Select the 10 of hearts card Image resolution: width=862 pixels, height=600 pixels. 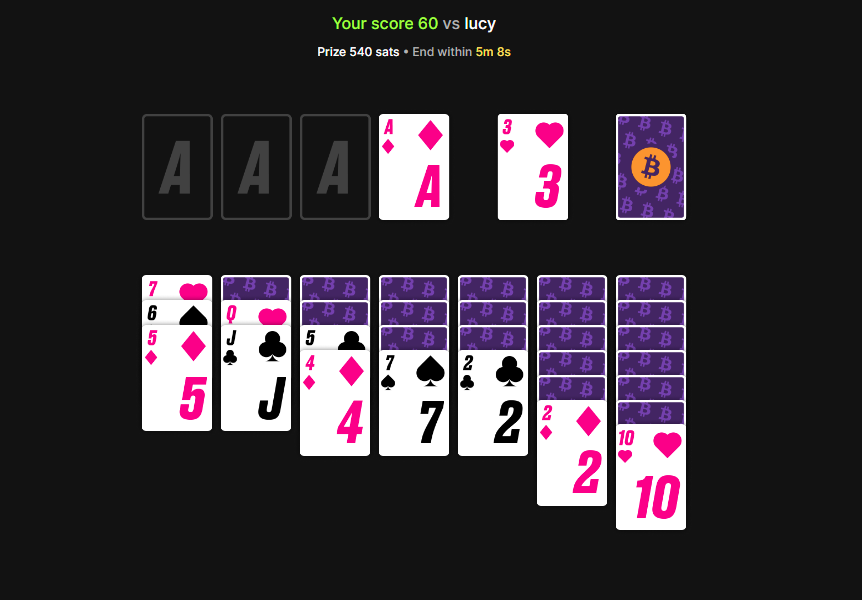[651, 480]
